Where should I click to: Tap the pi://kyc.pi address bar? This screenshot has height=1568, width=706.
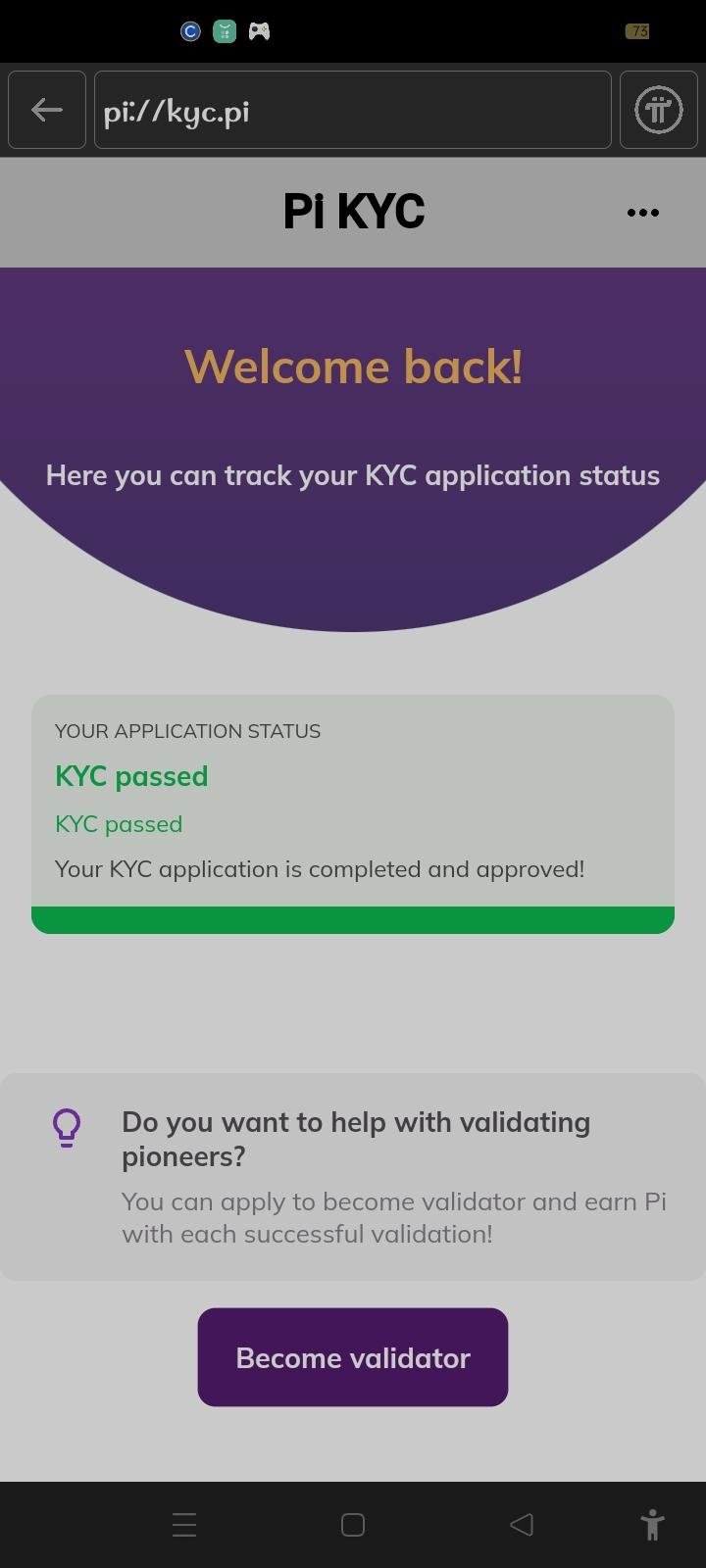[x=353, y=110]
